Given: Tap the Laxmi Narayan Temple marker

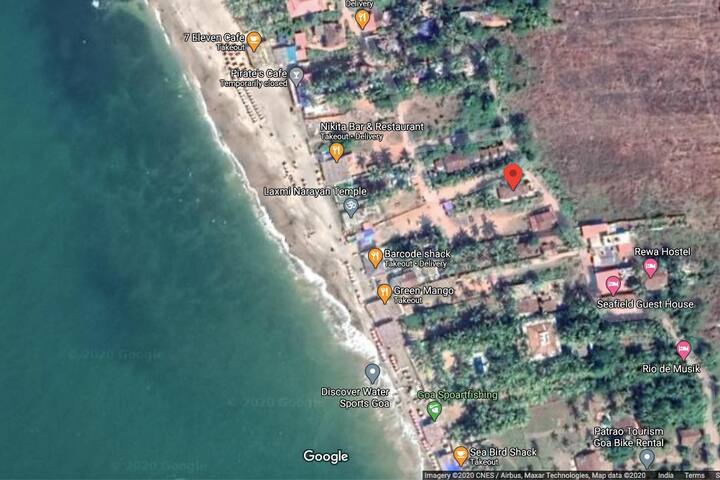Looking at the screenshot, I should [x=351, y=206].
